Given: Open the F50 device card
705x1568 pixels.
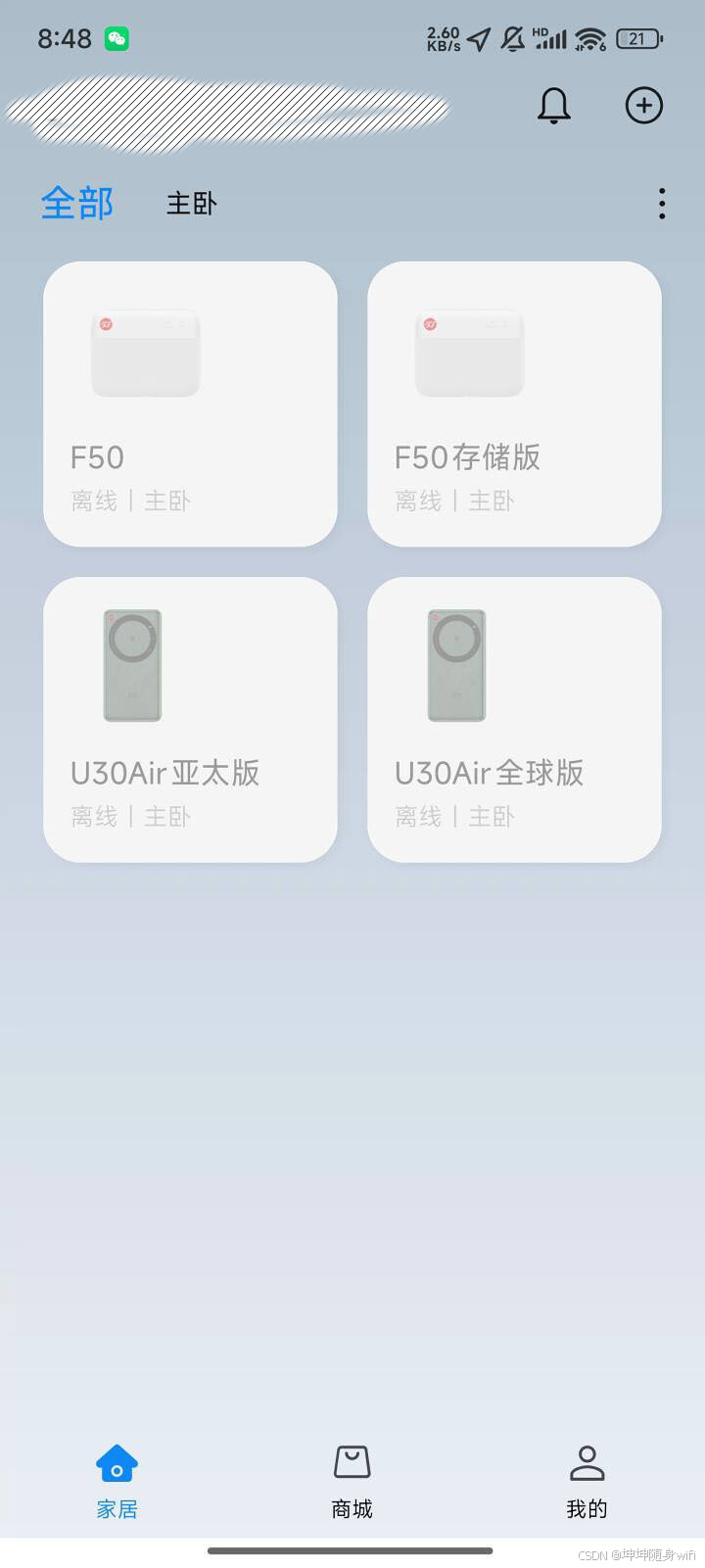Looking at the screenshot, I should 190,404.
